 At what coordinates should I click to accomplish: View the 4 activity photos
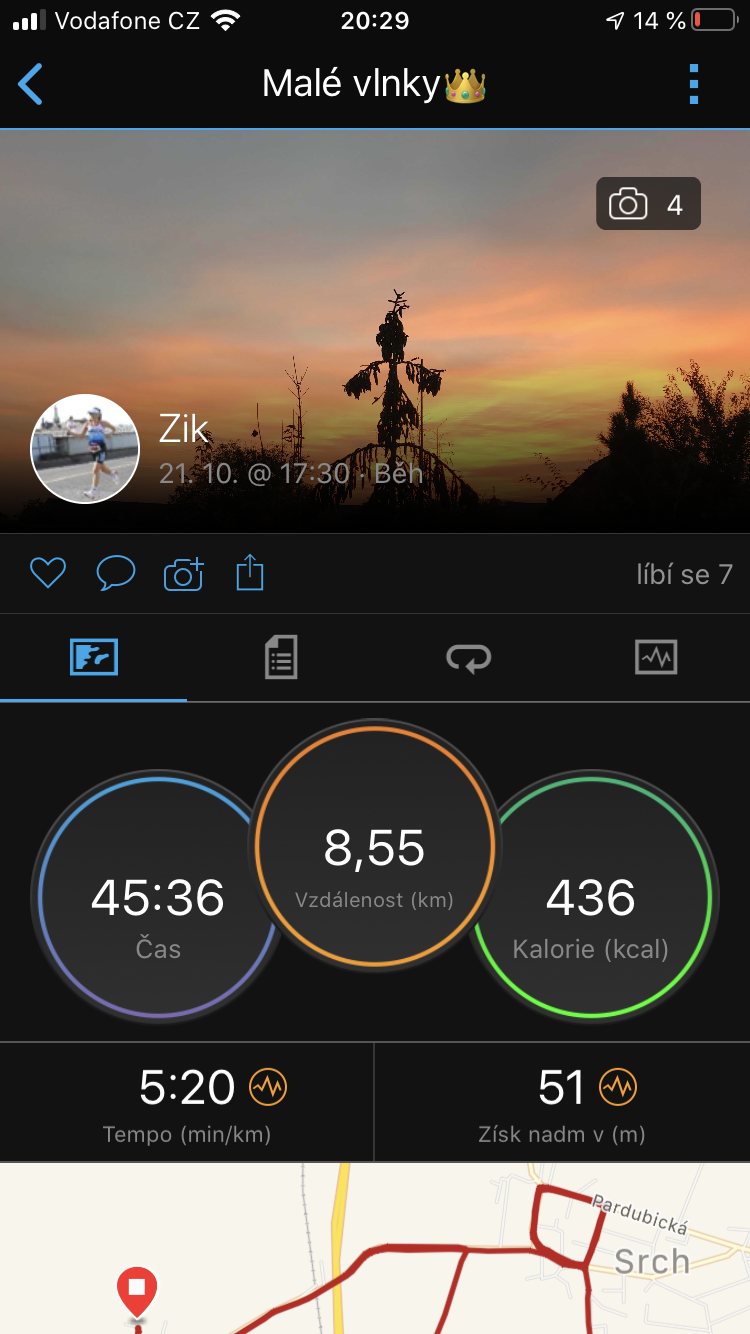pyautogui.click(x=648, y=205)
